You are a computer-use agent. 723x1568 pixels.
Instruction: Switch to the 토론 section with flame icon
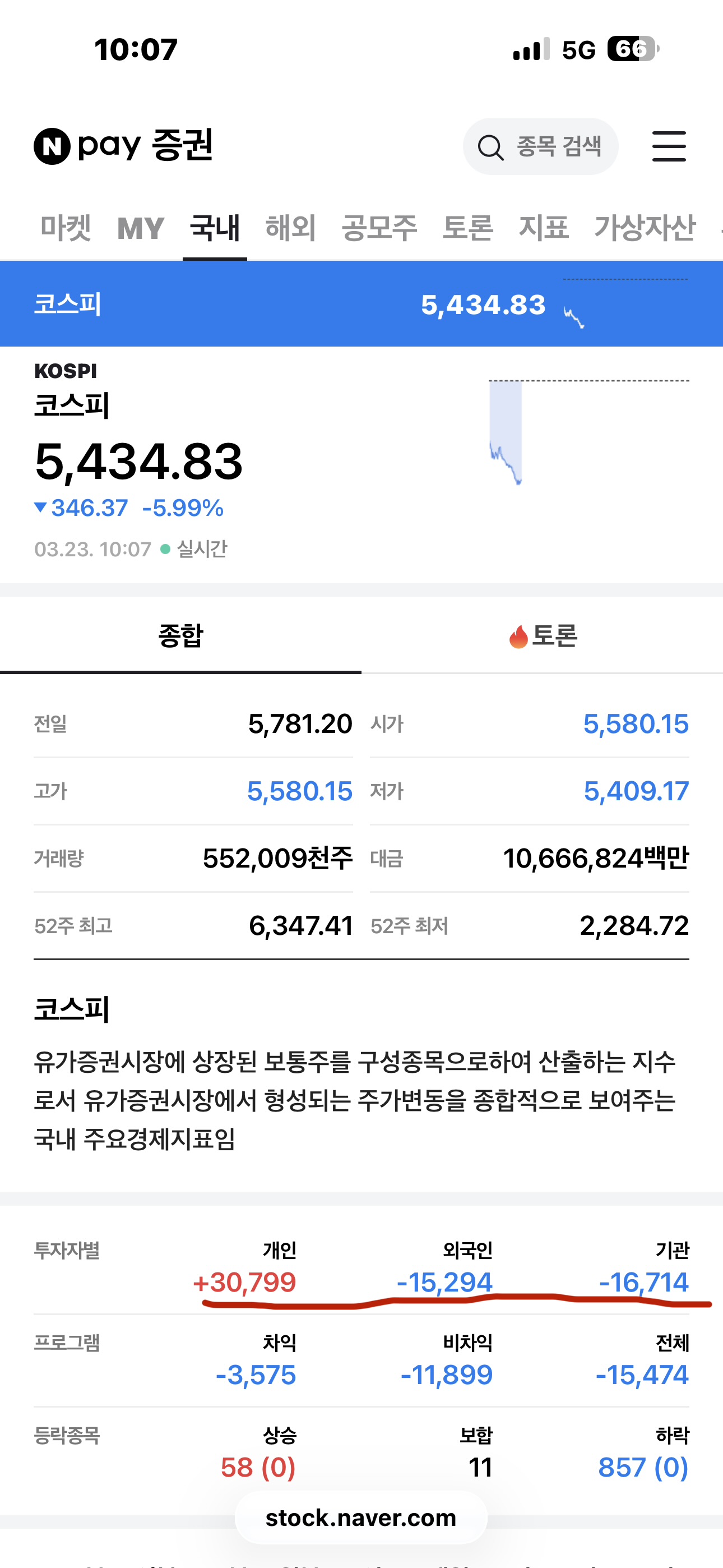click(543, 635)
